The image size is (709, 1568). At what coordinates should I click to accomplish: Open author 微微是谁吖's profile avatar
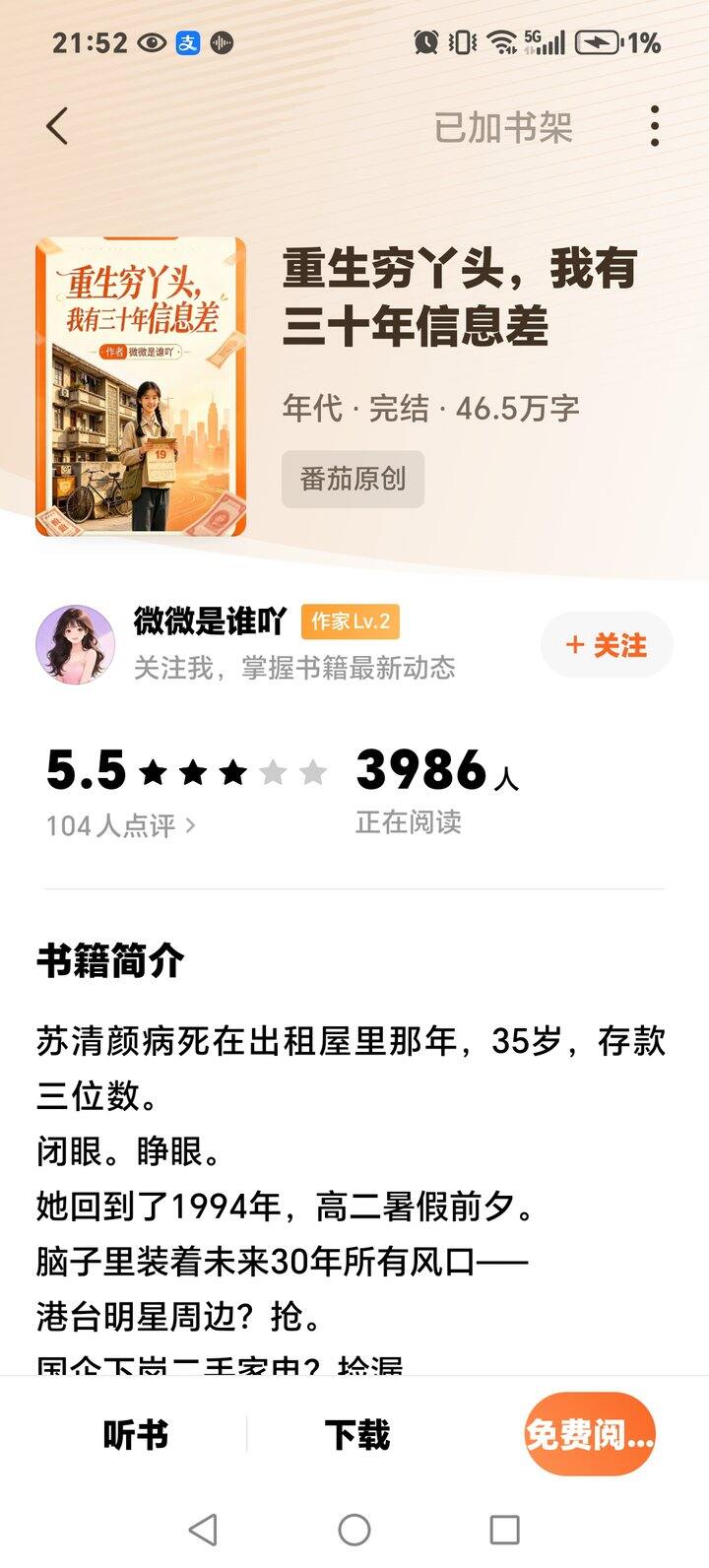pyautogui.click(x=75, y=645)
